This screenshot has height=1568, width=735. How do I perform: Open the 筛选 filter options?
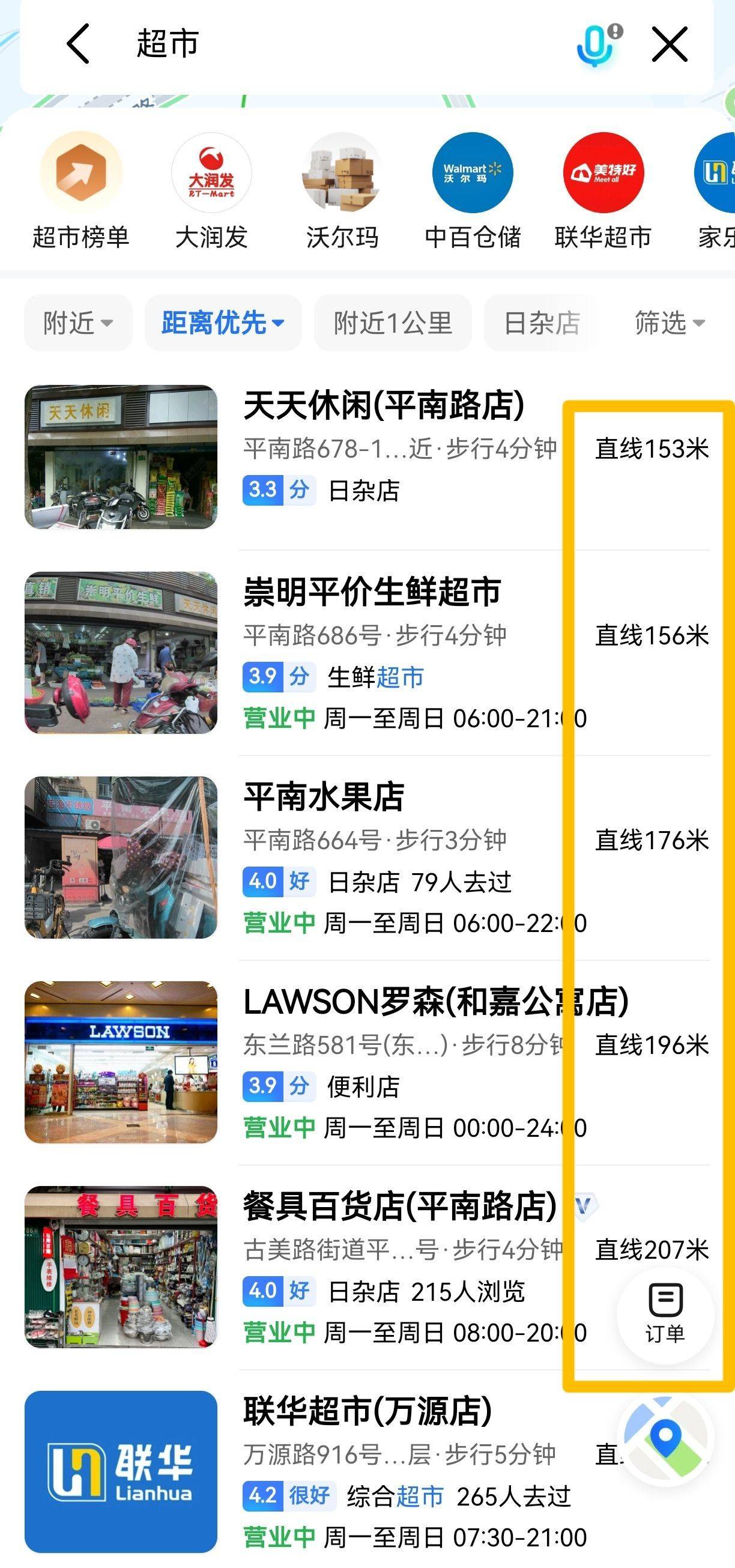tap(670, 322)
